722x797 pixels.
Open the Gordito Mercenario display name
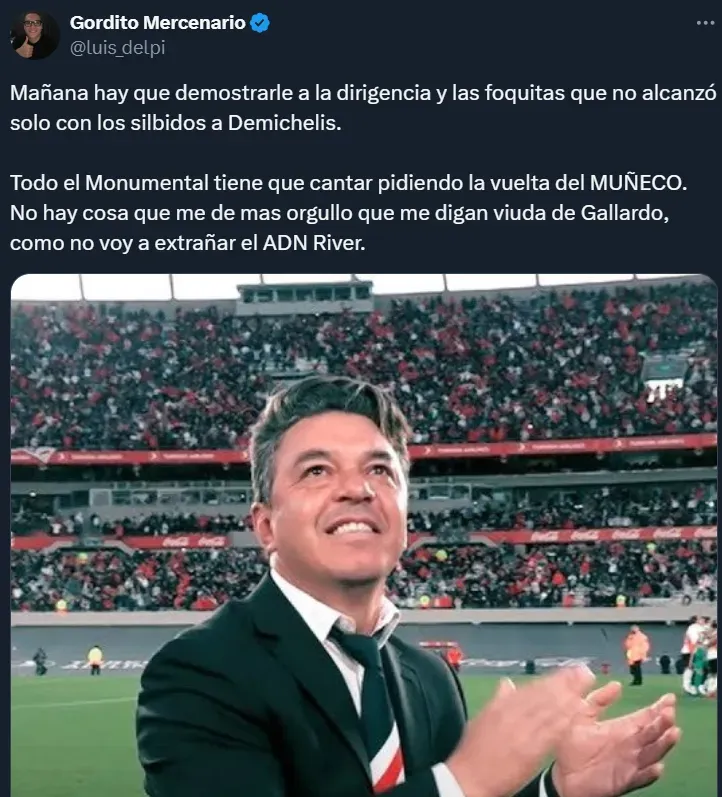click(x=157, y=23)
